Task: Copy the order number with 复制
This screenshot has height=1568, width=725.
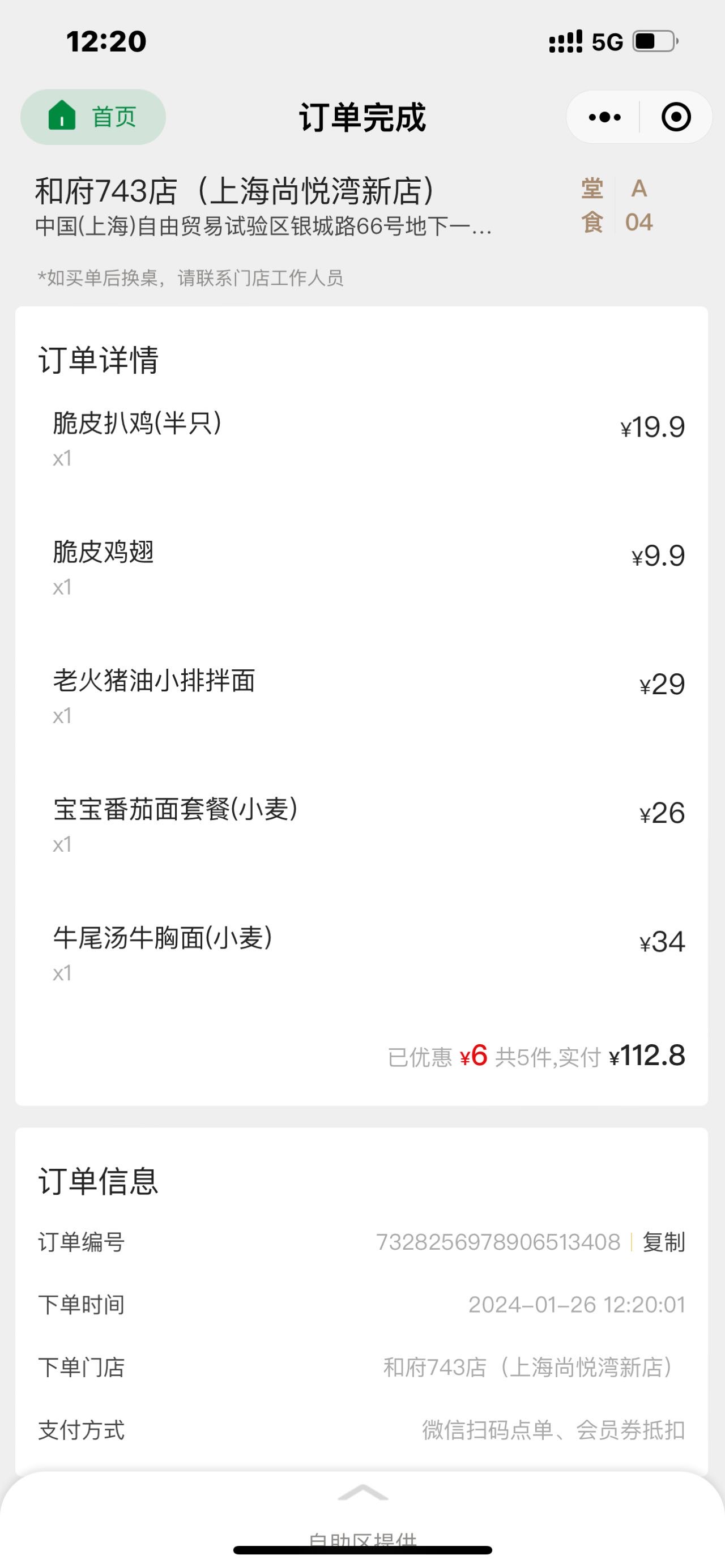Action: (x=663, y=1242)
